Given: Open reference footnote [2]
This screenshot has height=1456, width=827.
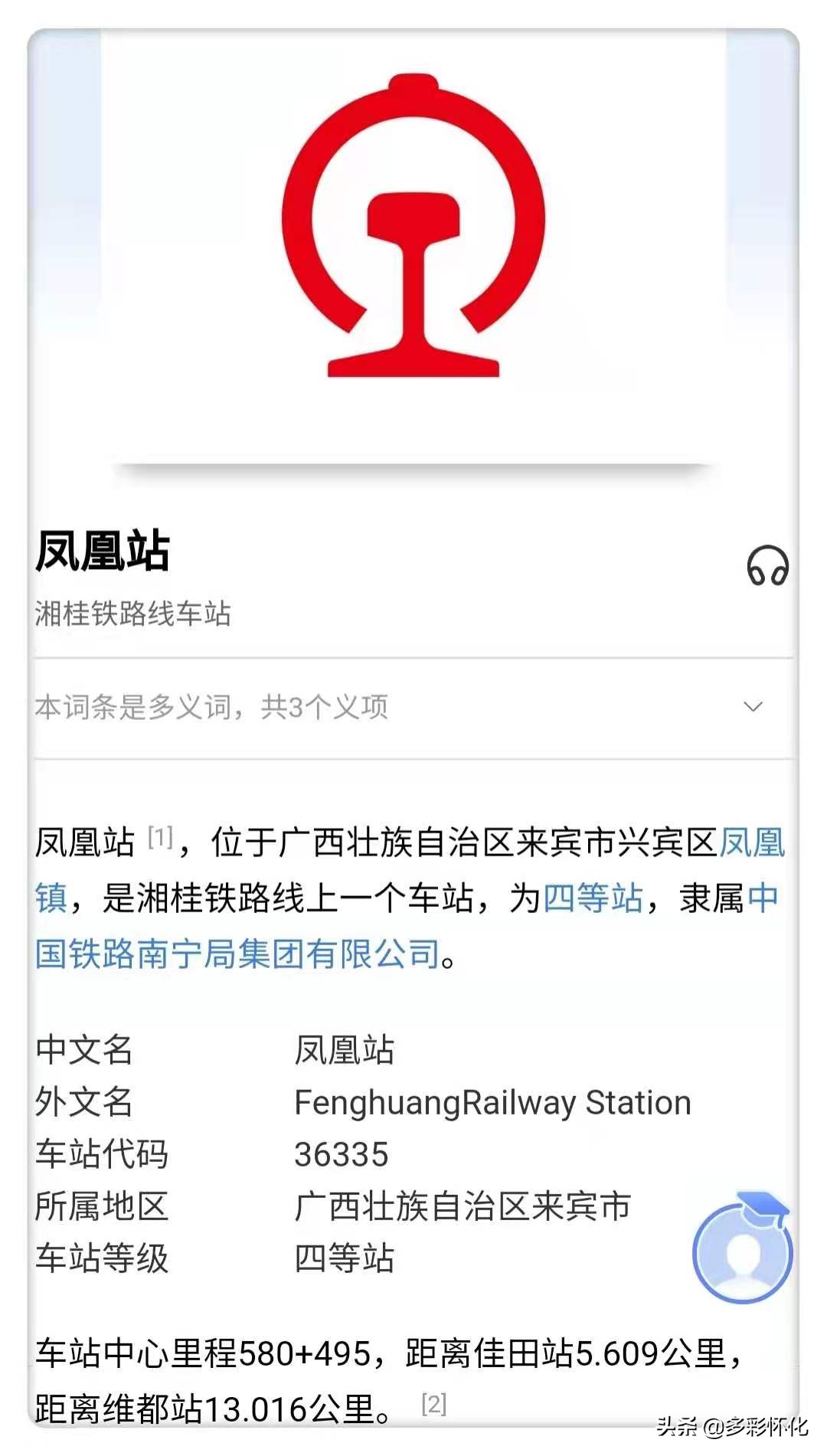Looking at the screenshot, I should pyautogui.click(x=433, y=1404).
